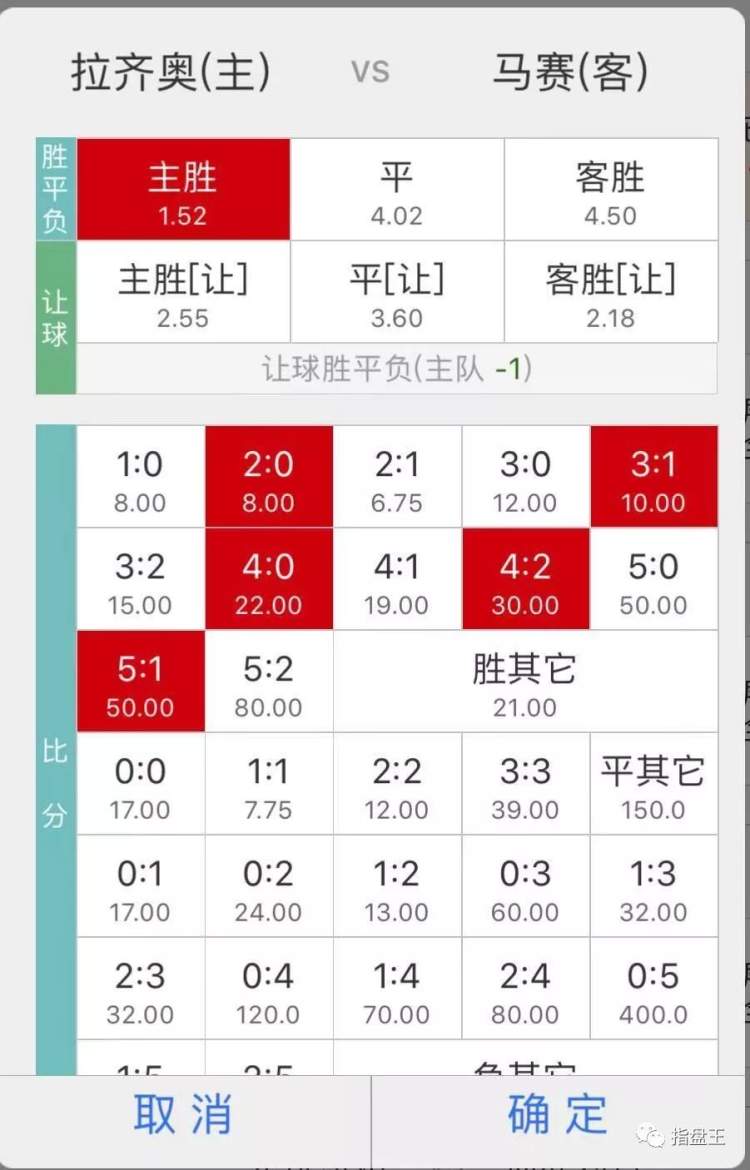Pick the 2:1 score at 6.75
The image size is (750, 1170).
pyautogui.click(x=397, y=478)
